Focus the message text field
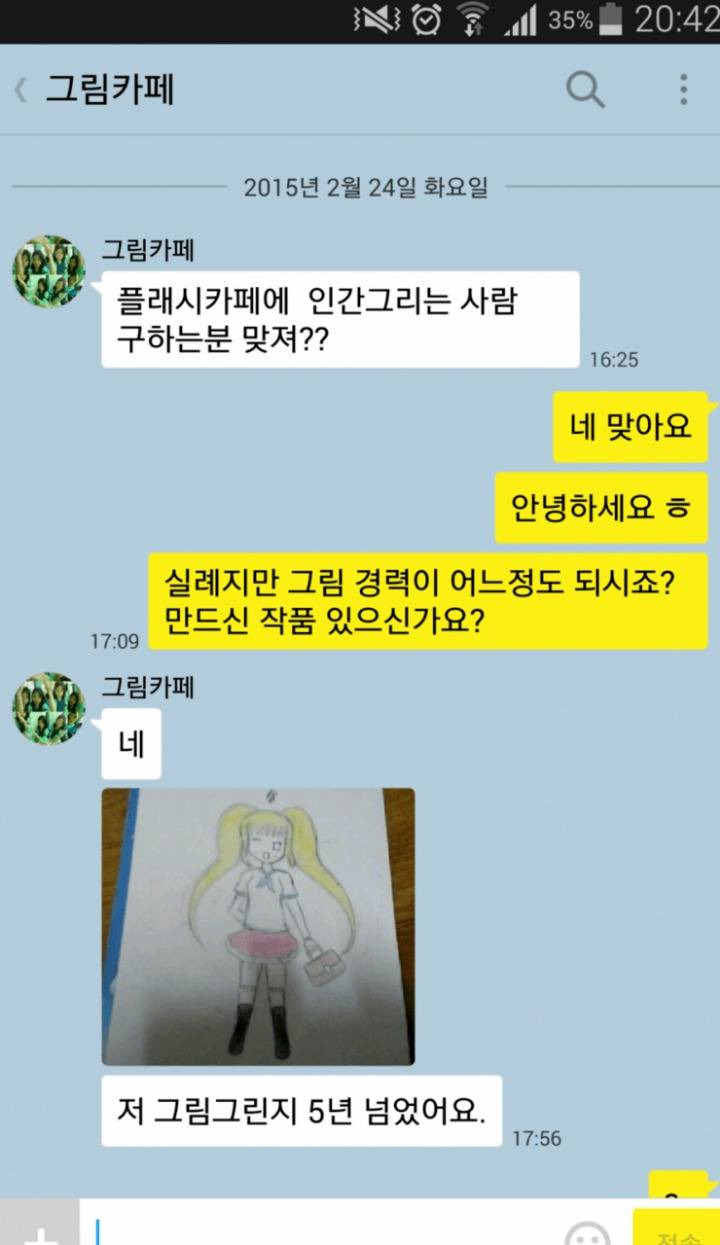 [x=320, y=1223]
